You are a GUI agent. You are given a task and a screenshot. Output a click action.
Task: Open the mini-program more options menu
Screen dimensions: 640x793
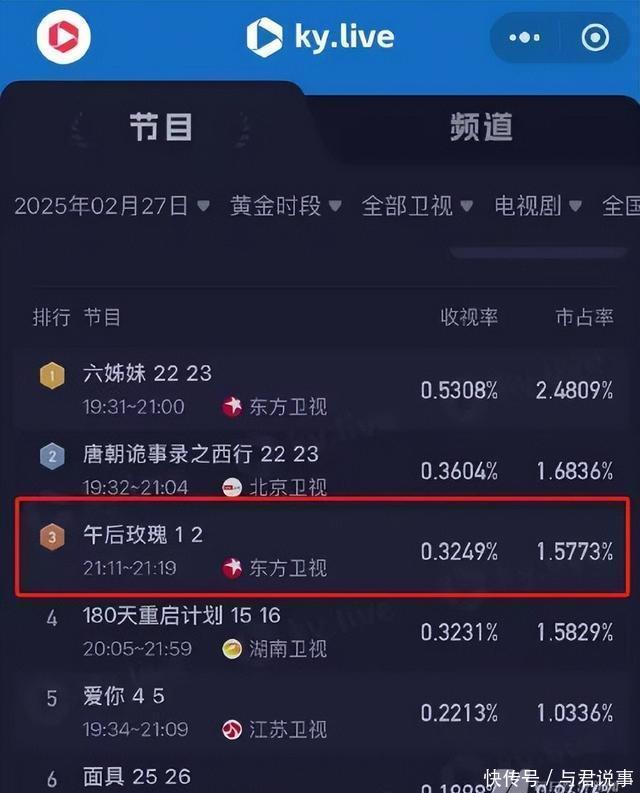point(524,38)
